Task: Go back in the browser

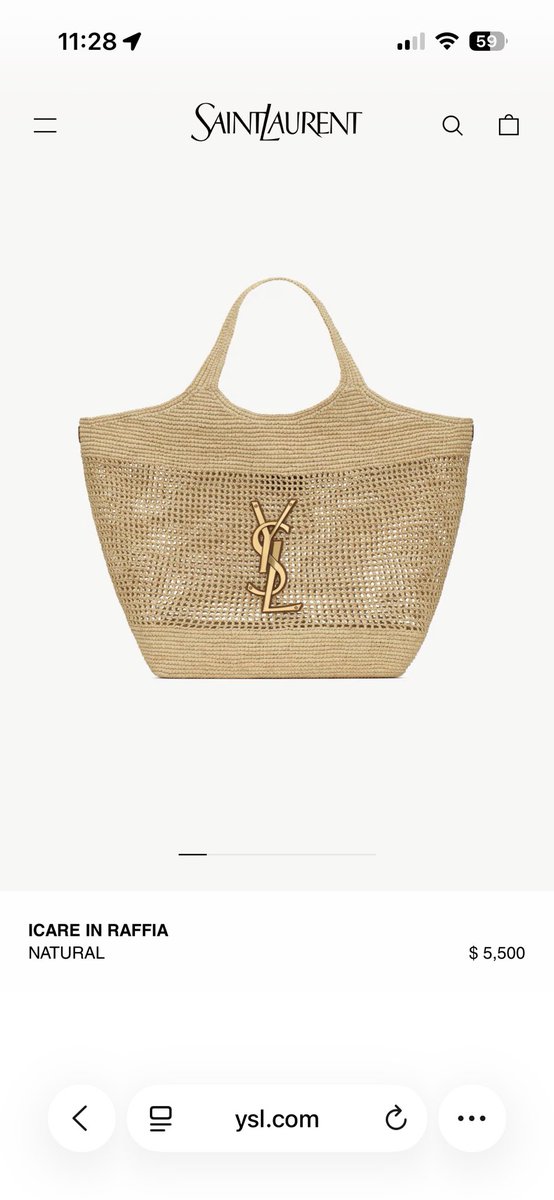Action: (81, 1118)
